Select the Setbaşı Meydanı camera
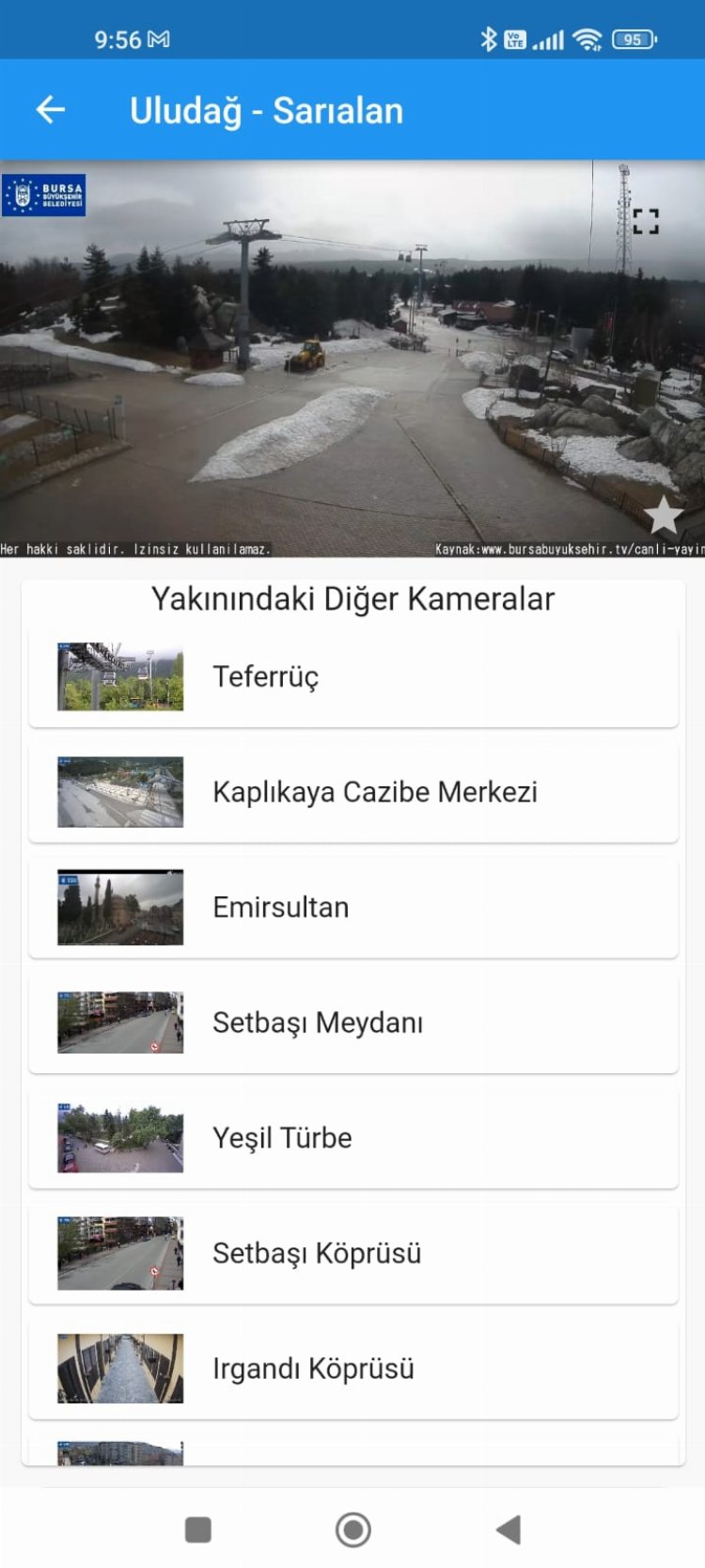 point(352,1022)
